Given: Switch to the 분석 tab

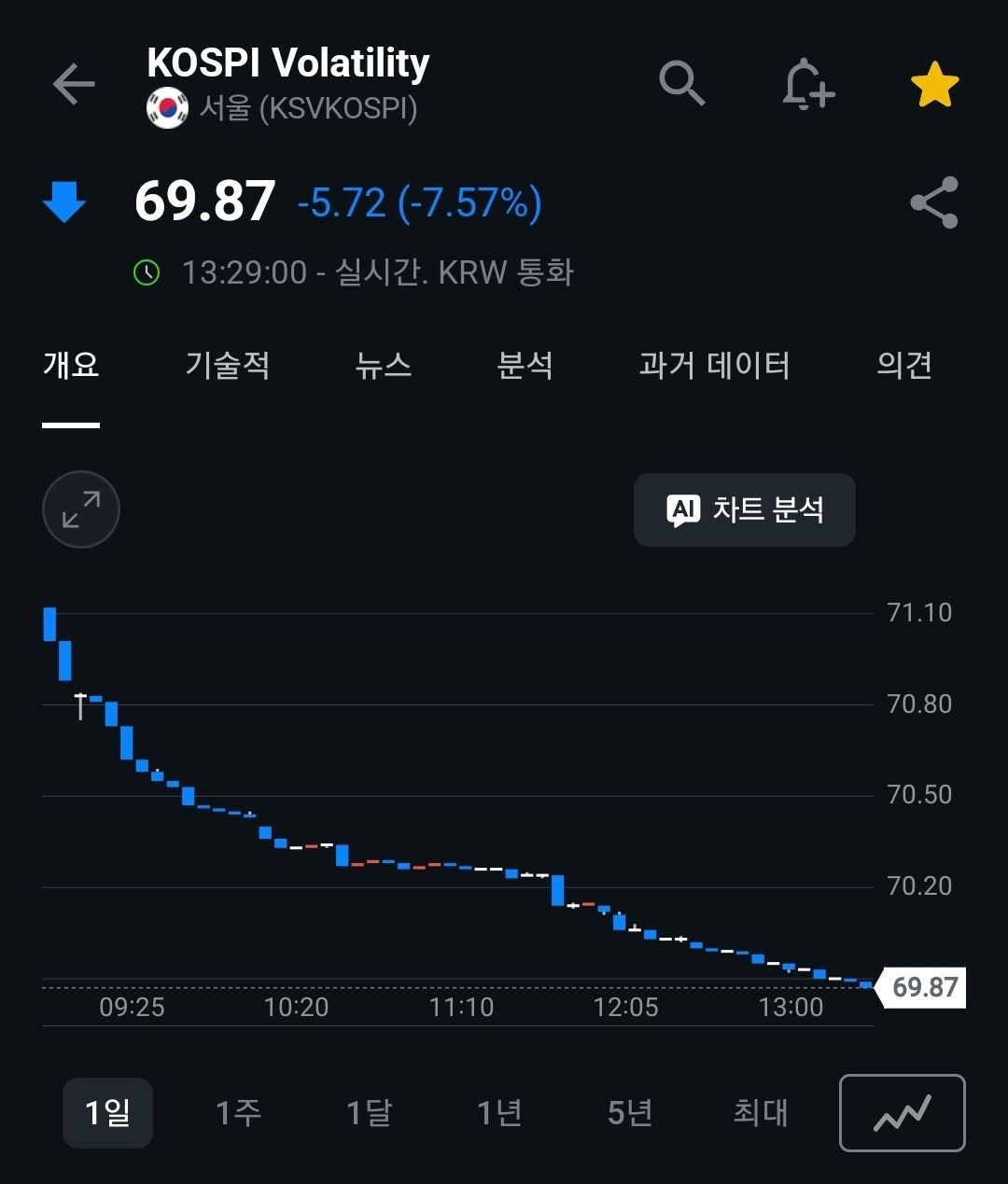Looking at the screenshot, I should point(525,365).
